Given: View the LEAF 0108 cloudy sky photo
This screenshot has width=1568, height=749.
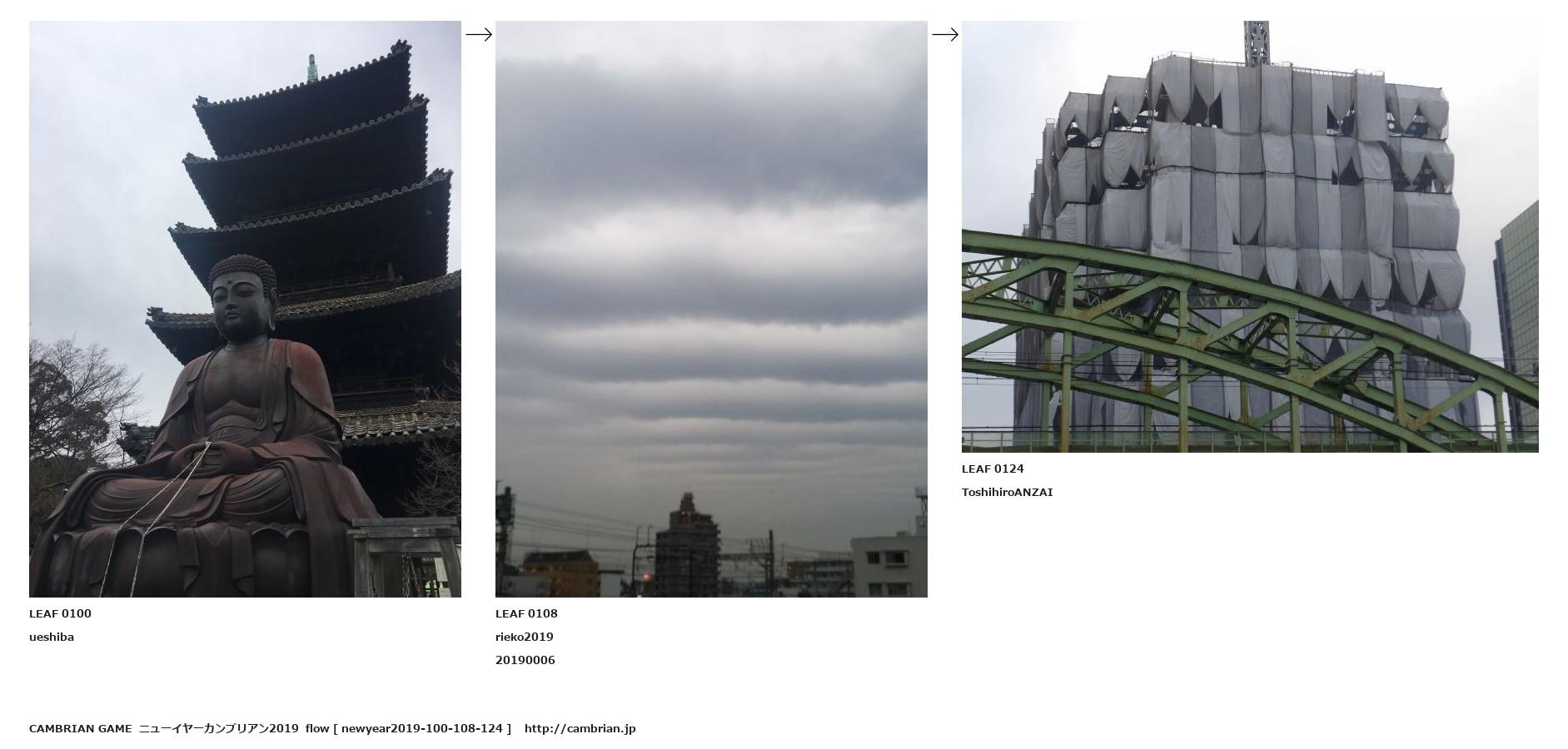Looking at the screenshot, I should coord(711,309).
